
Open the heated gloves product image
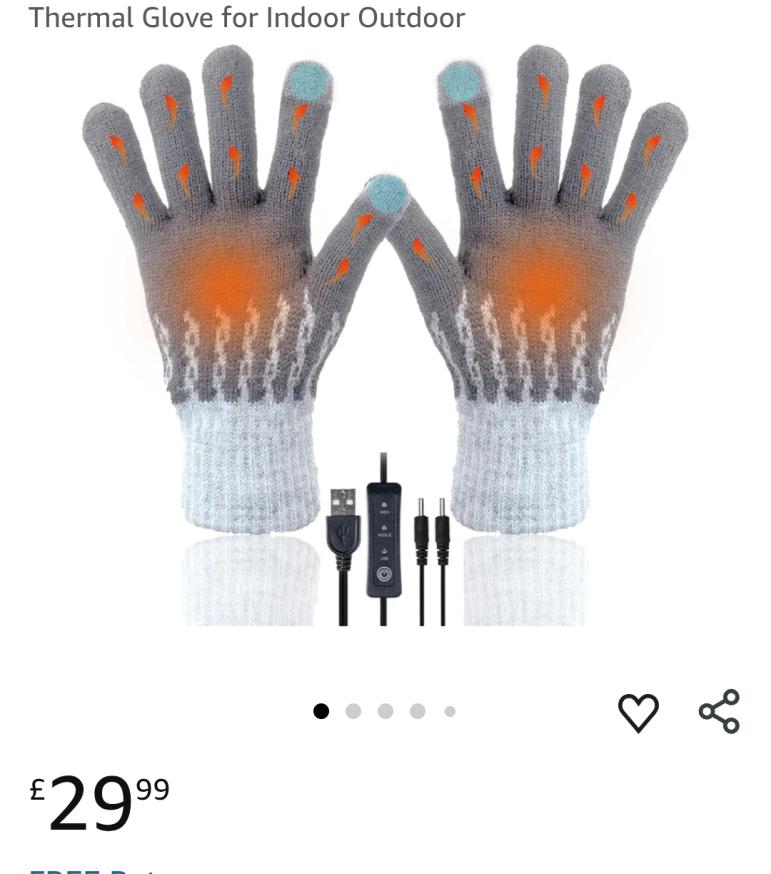pyautogui.click(x=385, y=340)
